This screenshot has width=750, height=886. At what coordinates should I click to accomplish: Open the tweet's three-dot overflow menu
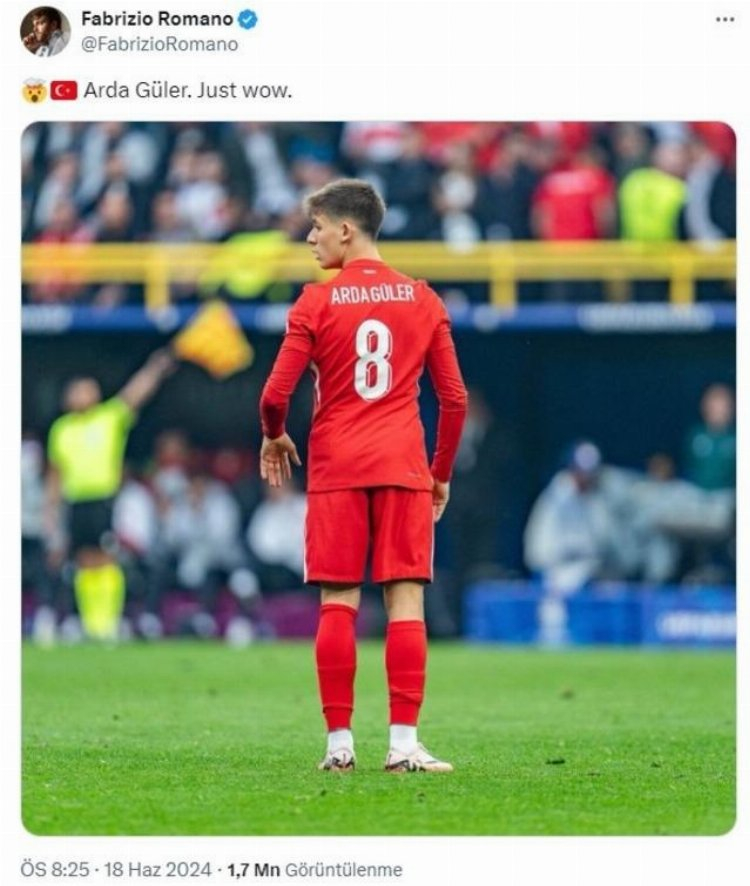725,19
